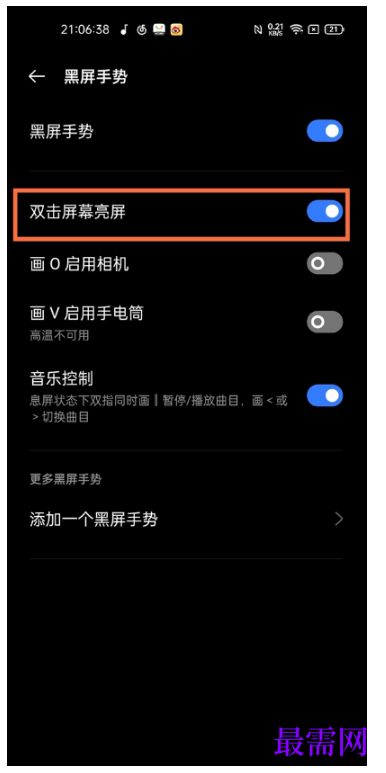Turn off the 黑屏手势 master switch

(x=324, y=131)
